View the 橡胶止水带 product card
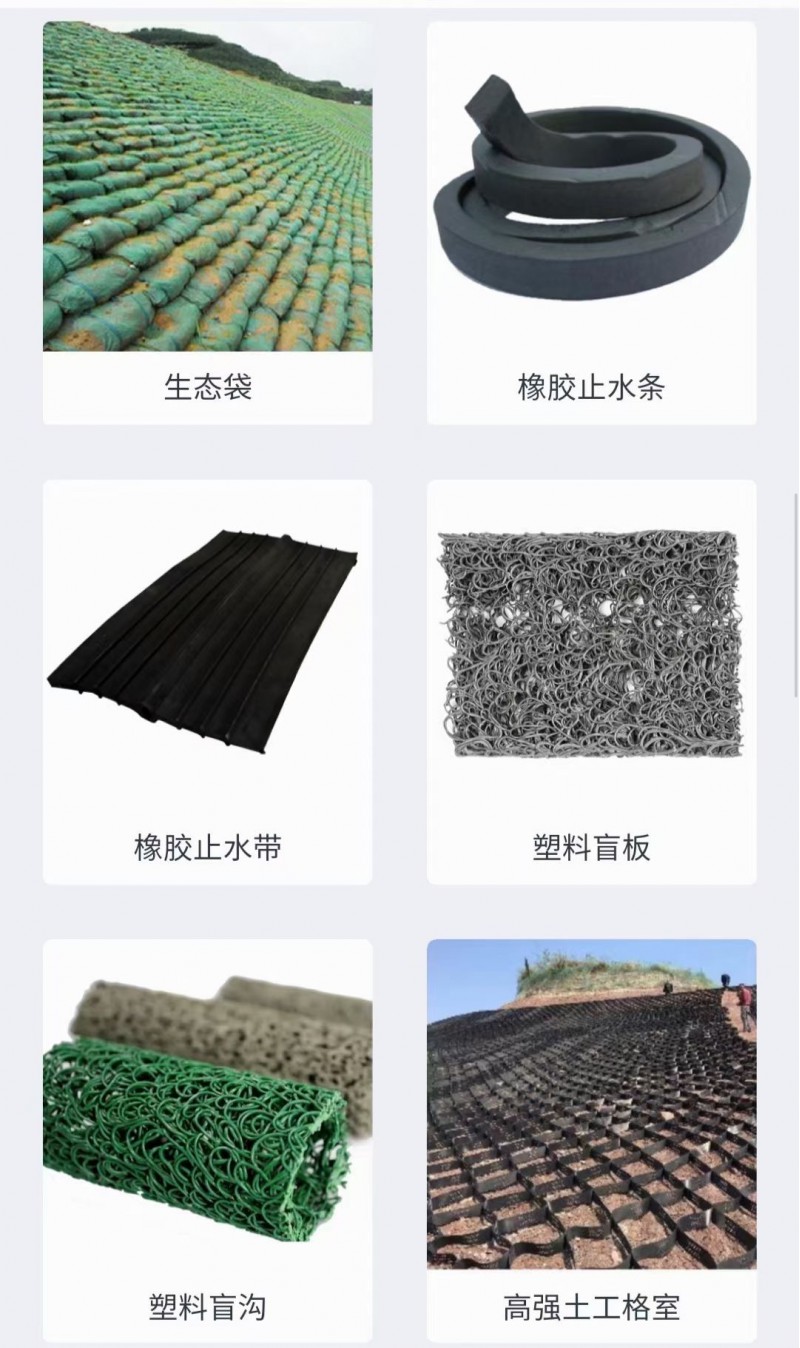 [207, 682]
